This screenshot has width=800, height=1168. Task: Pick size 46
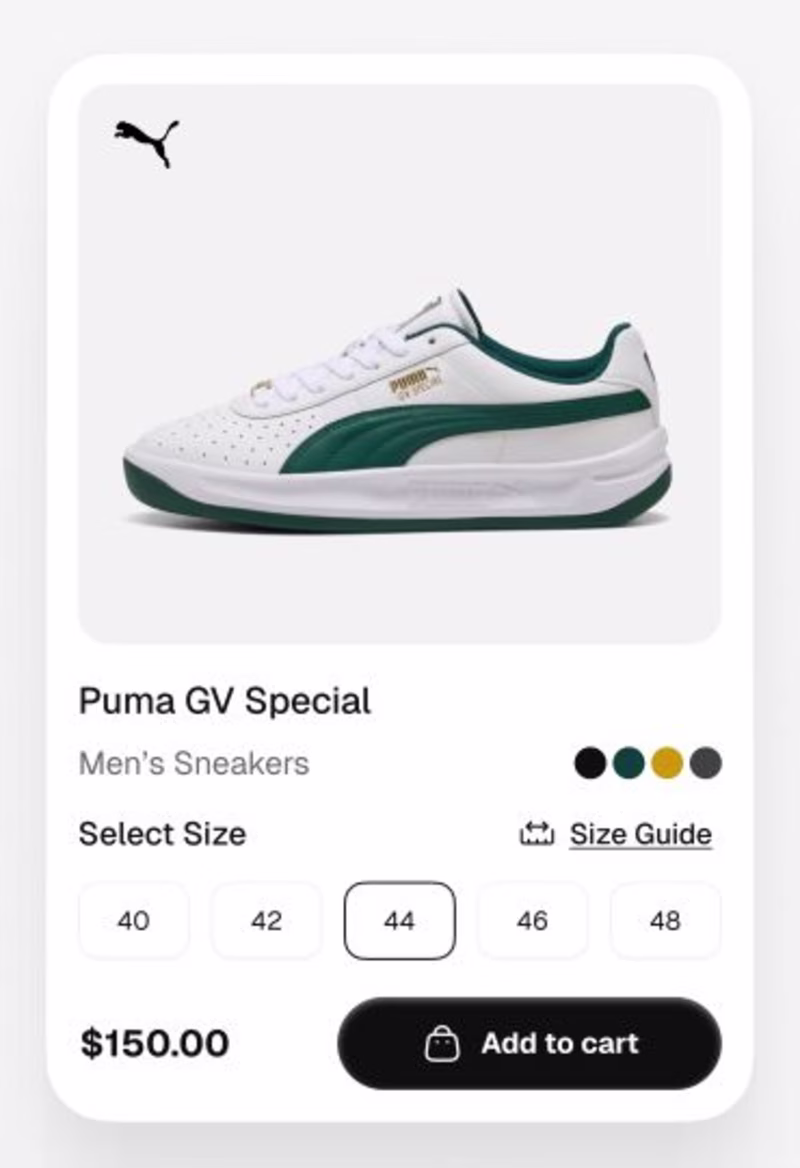click(x=532, y=921)
